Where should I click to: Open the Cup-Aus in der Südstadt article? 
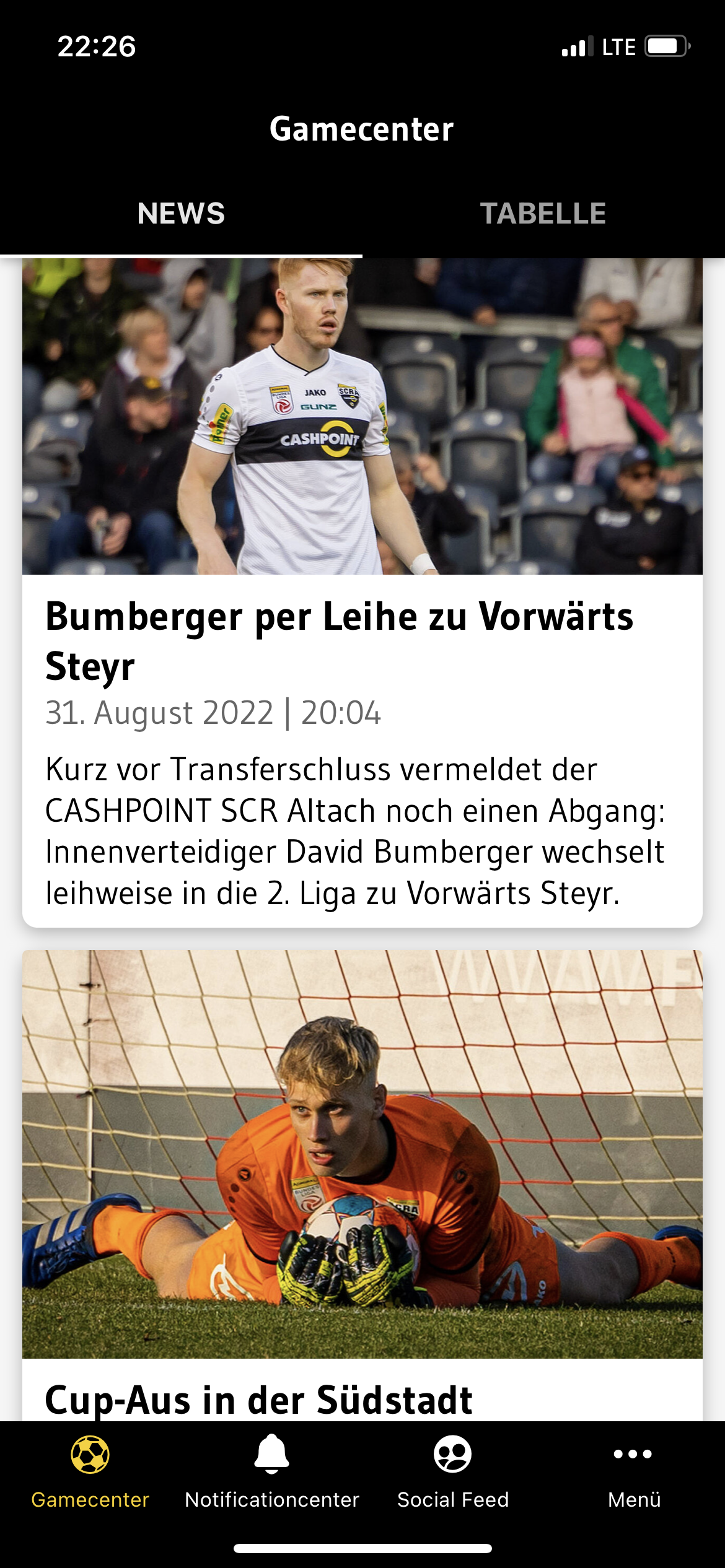click(362, 1185)
